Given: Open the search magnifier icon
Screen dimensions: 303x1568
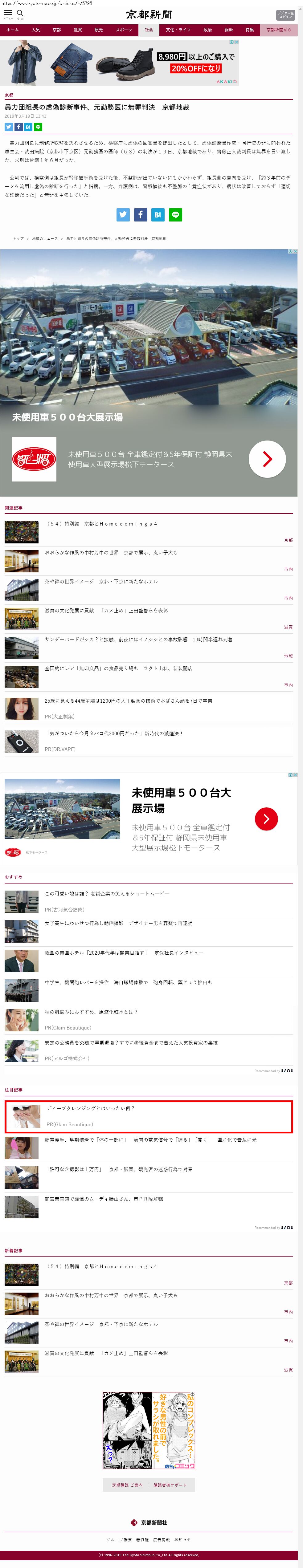Looking at the screenshot, I should coord(20,13).
